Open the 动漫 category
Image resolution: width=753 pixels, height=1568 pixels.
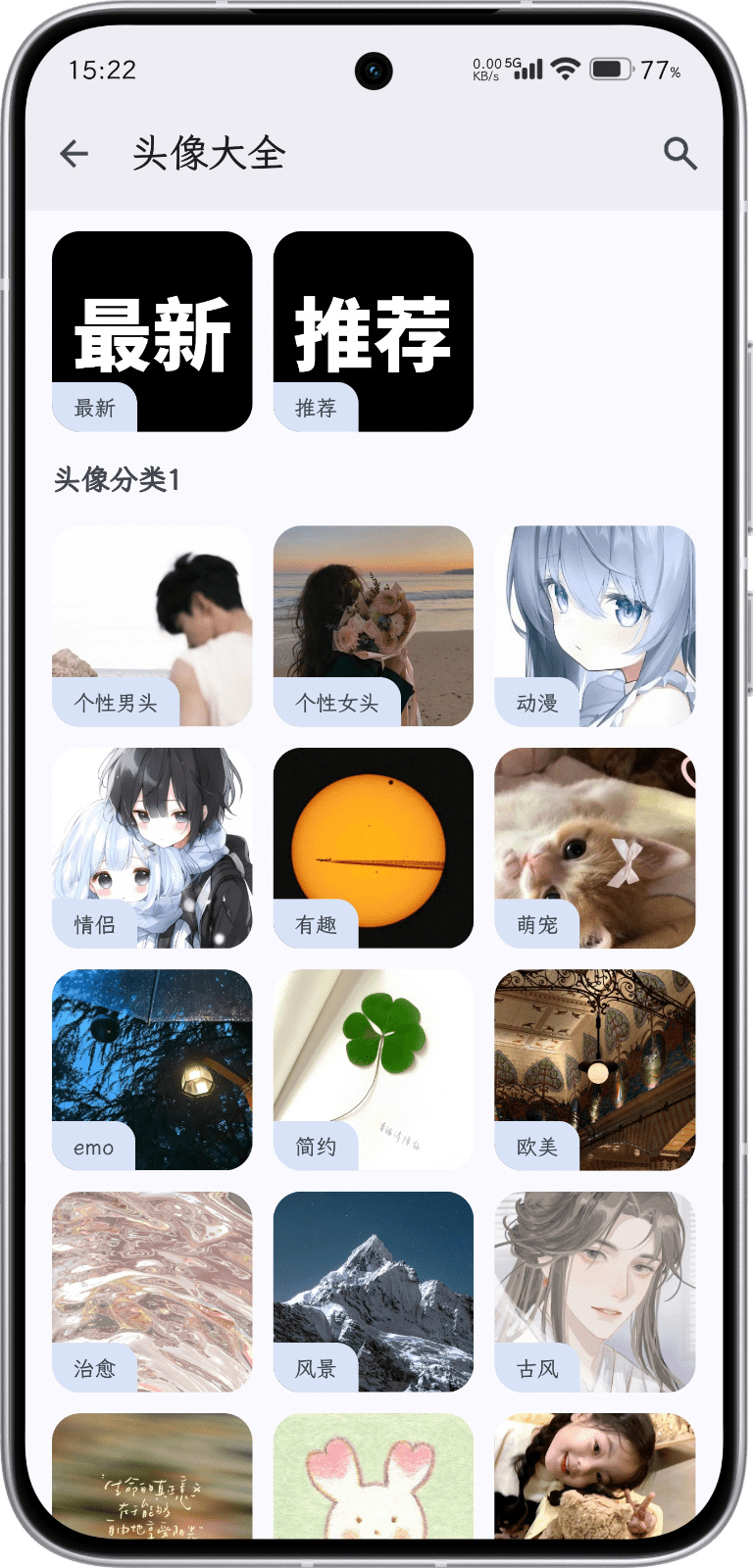(x=595, y=626)
